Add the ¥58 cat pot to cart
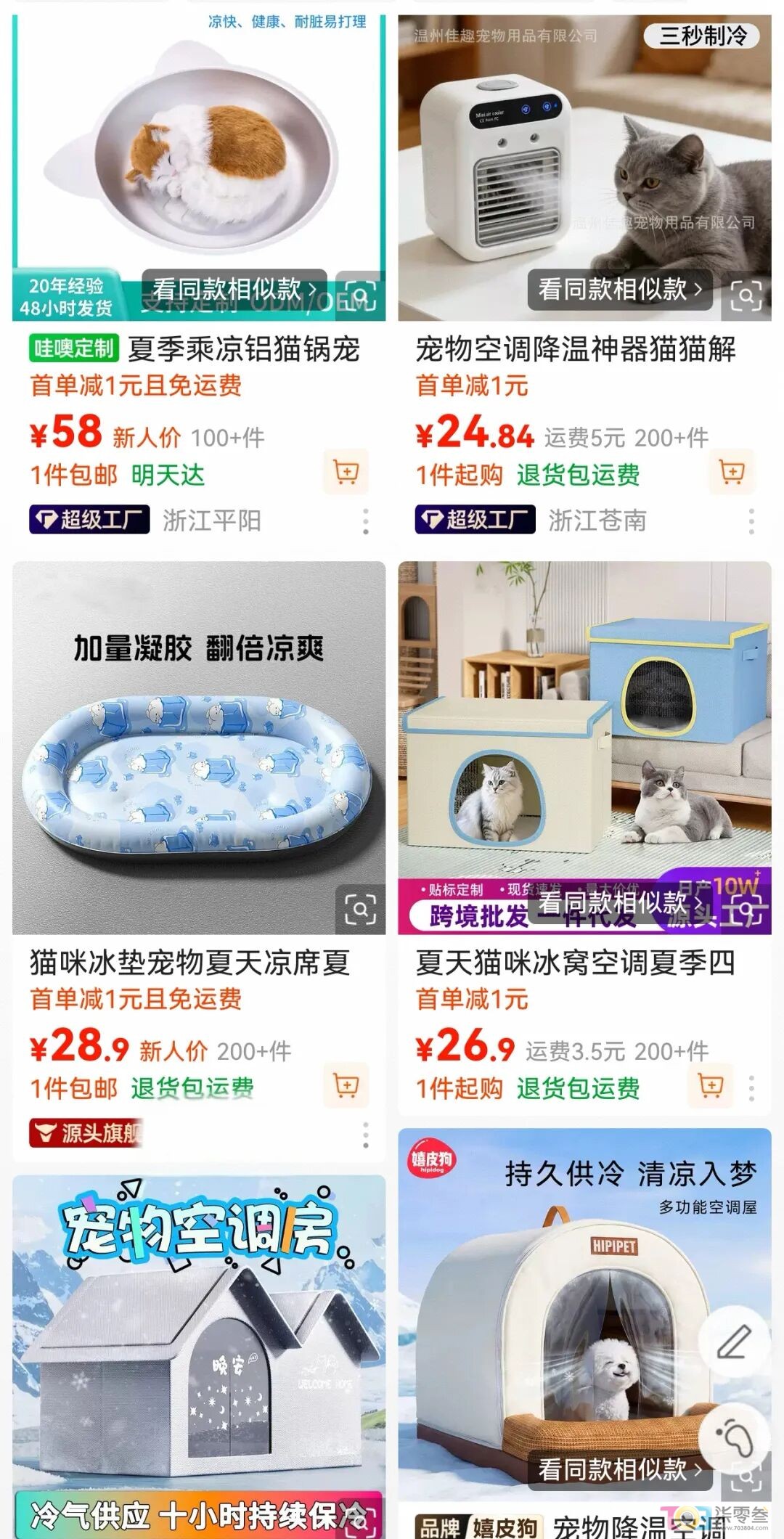The image size is (784, 1539). (346, 472)
